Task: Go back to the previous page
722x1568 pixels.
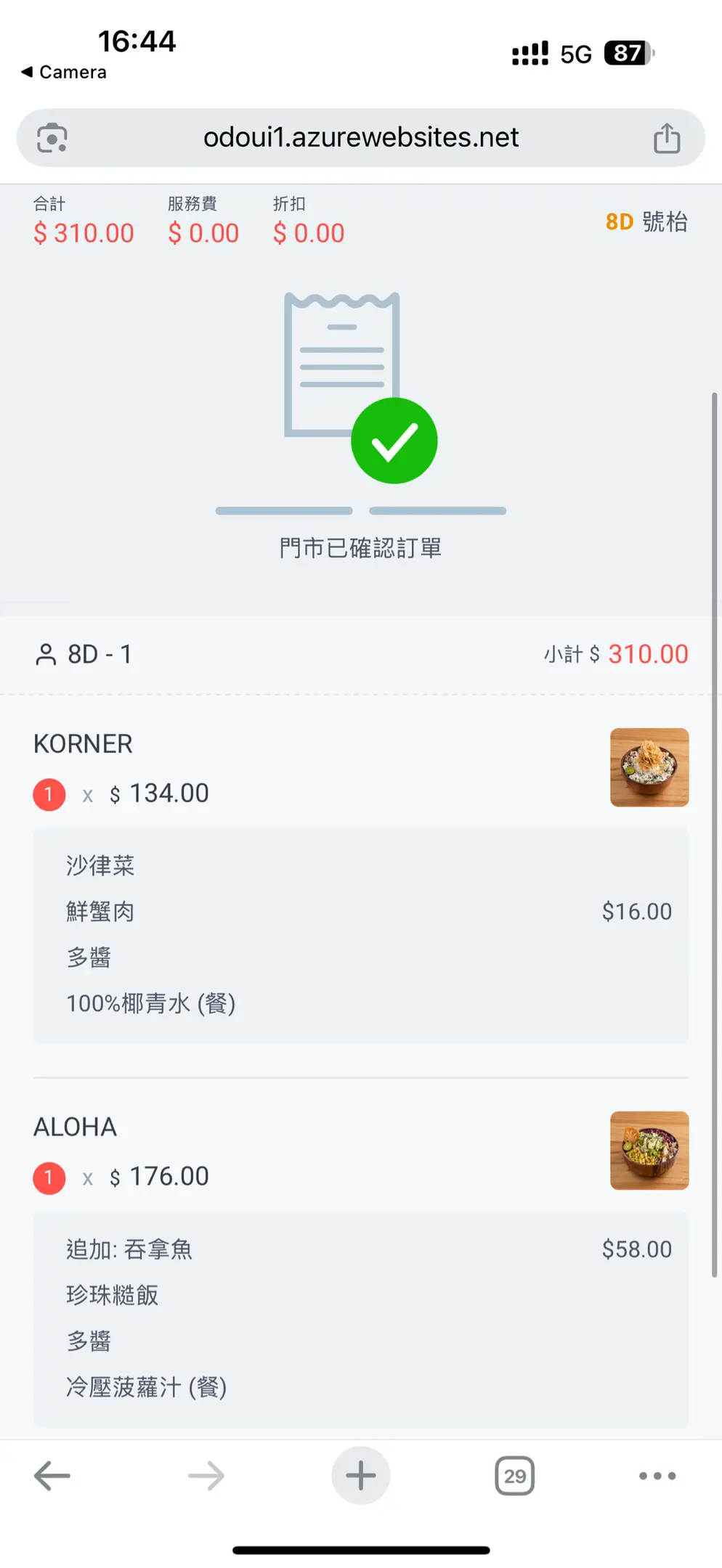Action: point(52,1476)
